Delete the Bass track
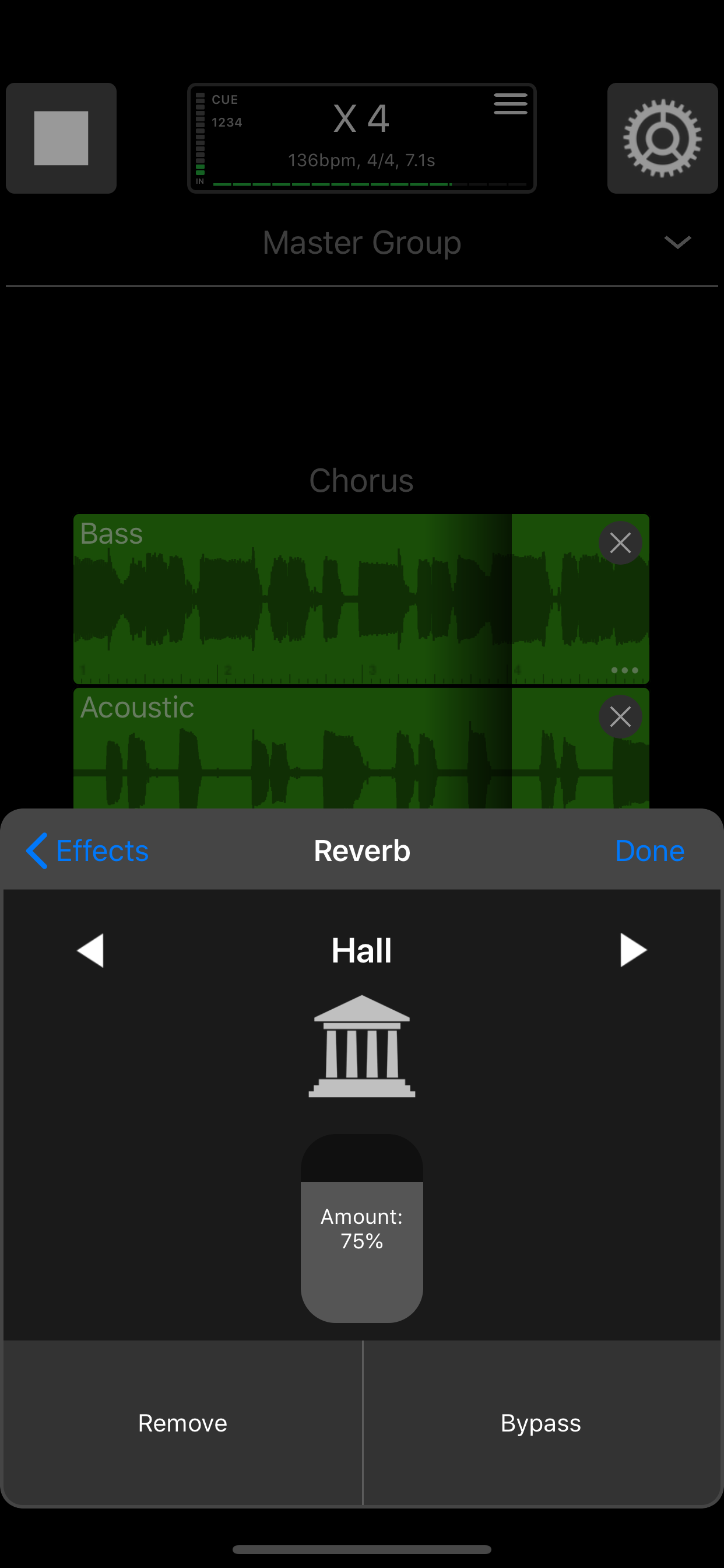This screenshot has width=724, height=1568. pos(620,542)
